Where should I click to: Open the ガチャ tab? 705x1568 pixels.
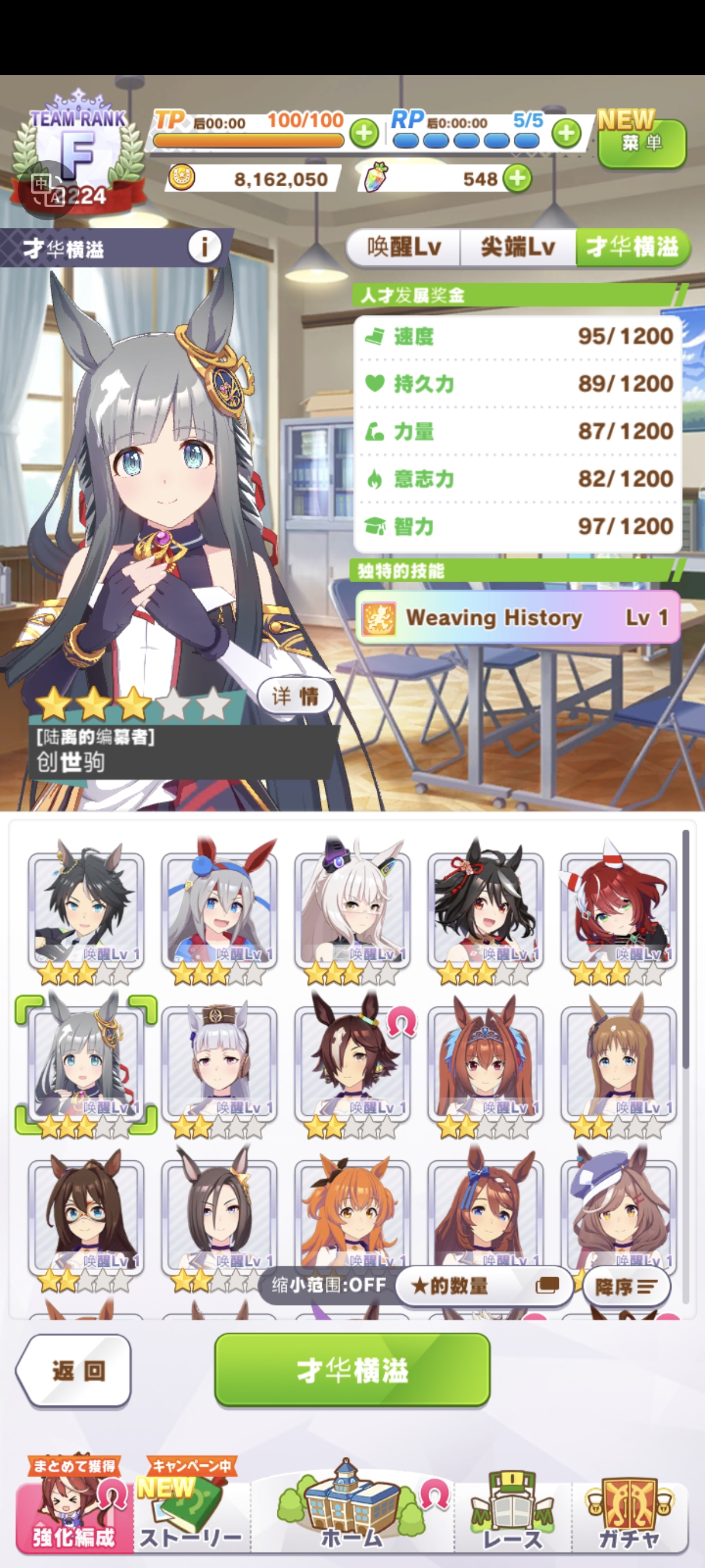629,1510
